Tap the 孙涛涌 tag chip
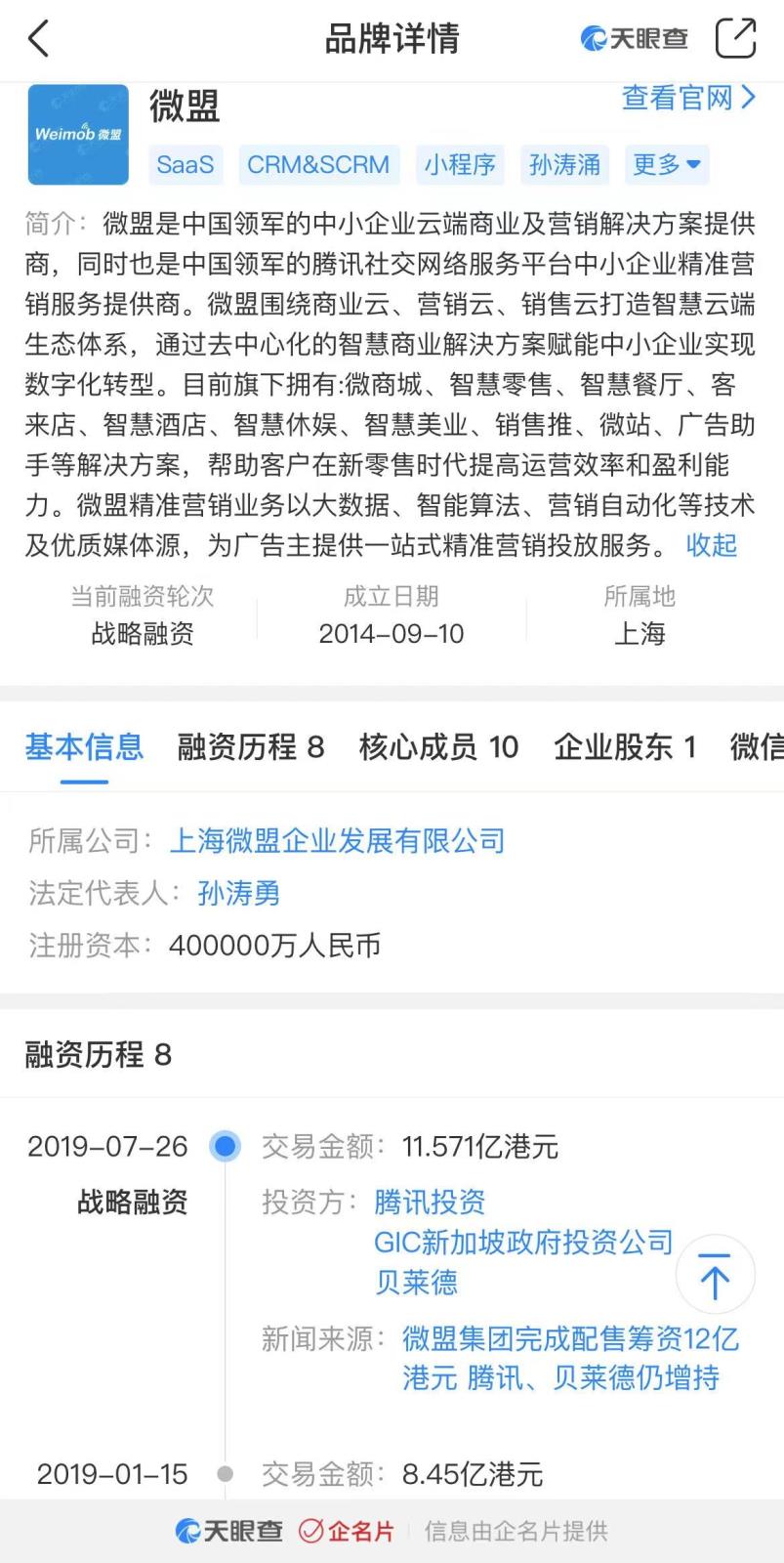The image size is (784, 1563). (x=564, y=164)
